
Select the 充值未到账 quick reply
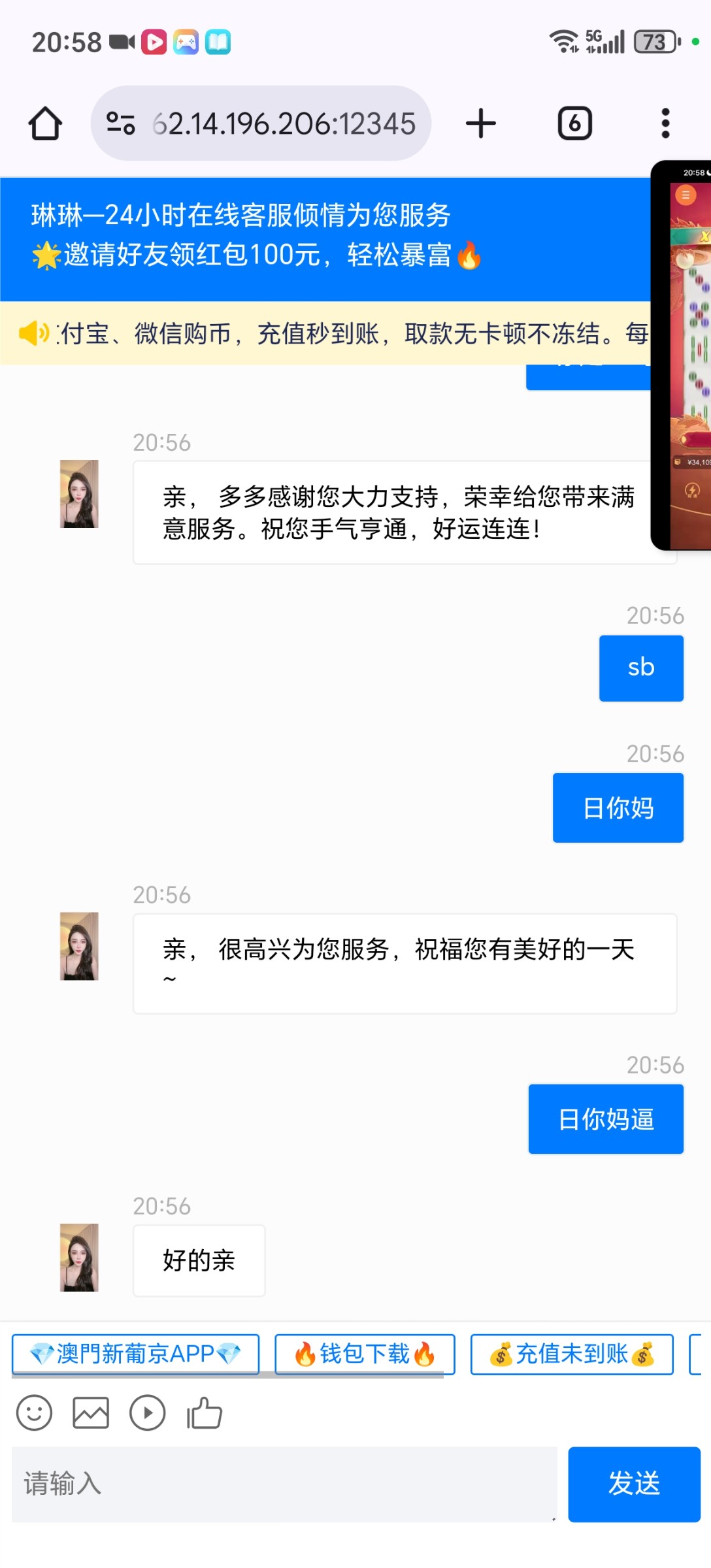572,1354
